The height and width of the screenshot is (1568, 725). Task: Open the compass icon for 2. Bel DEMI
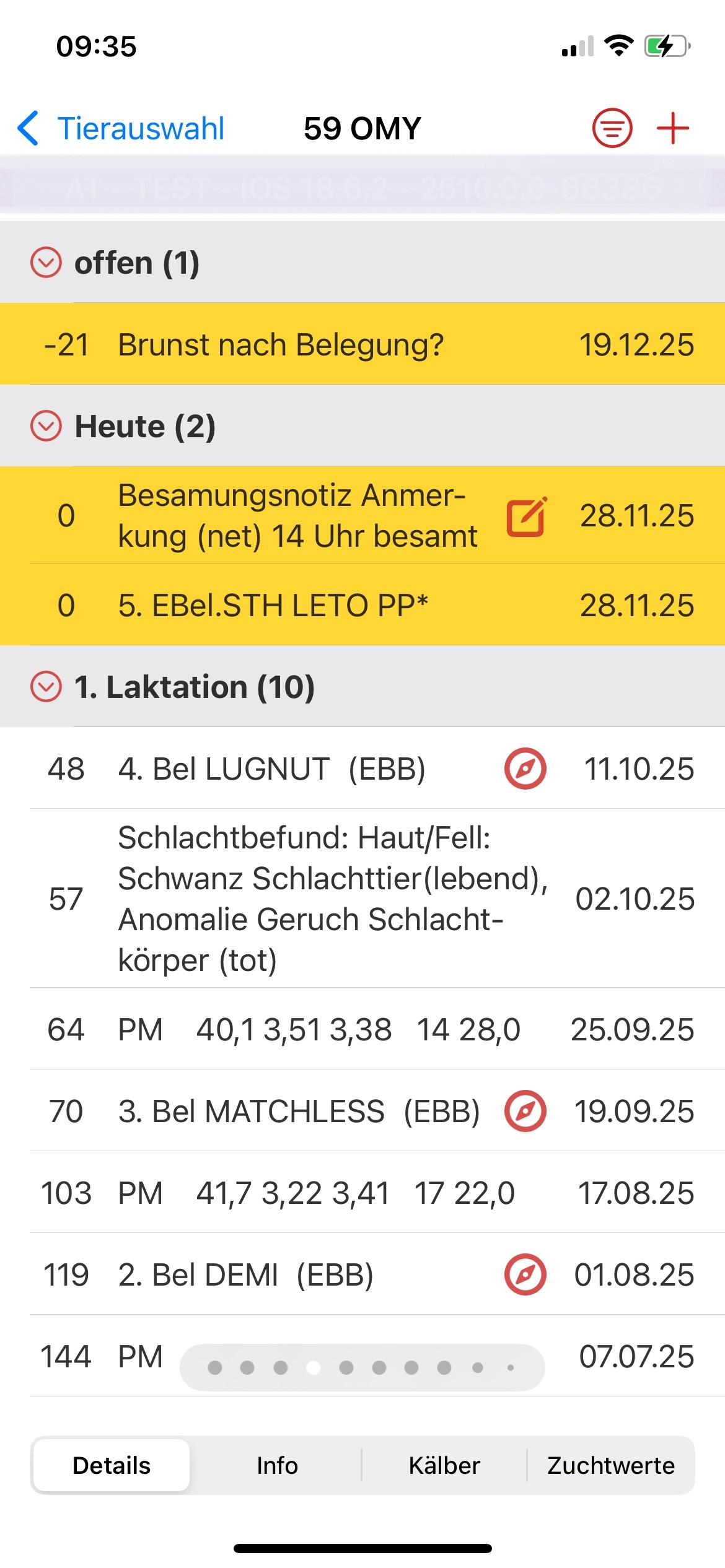[x=525, y=1274]
